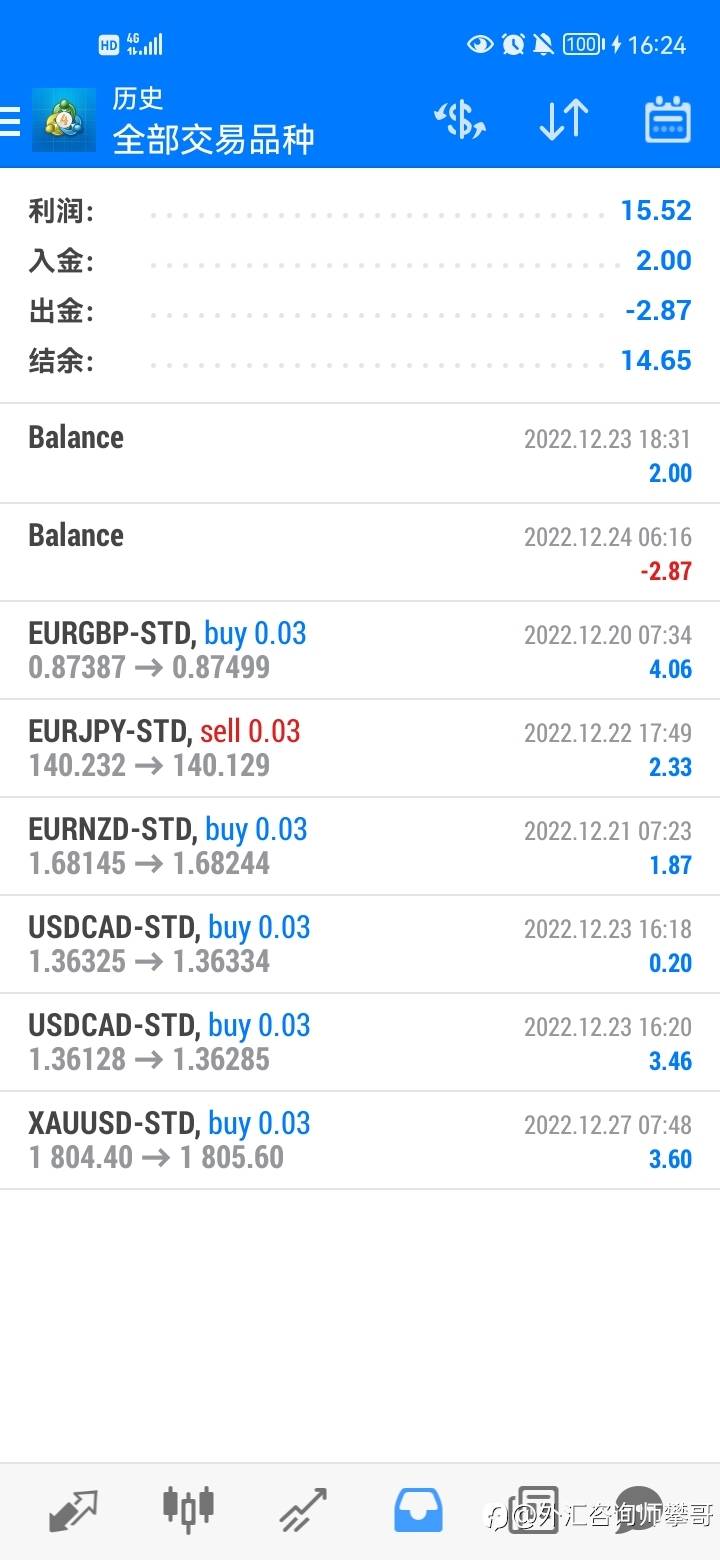The image size is (720, 1560).
Task: Open the side menu drawer
Action: click(12, 121)
